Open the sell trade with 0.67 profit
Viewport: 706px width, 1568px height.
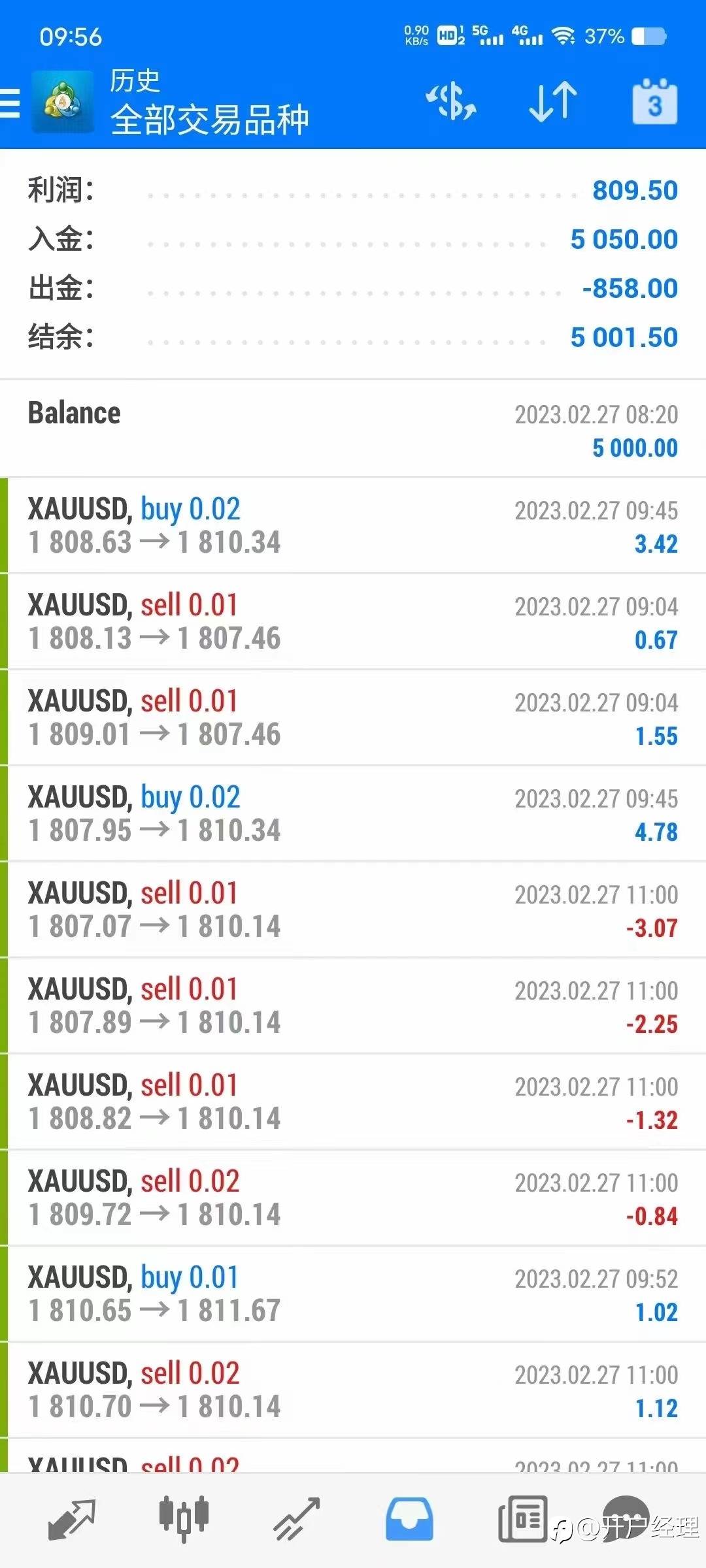pyautogui.click(x=353, y=622)
